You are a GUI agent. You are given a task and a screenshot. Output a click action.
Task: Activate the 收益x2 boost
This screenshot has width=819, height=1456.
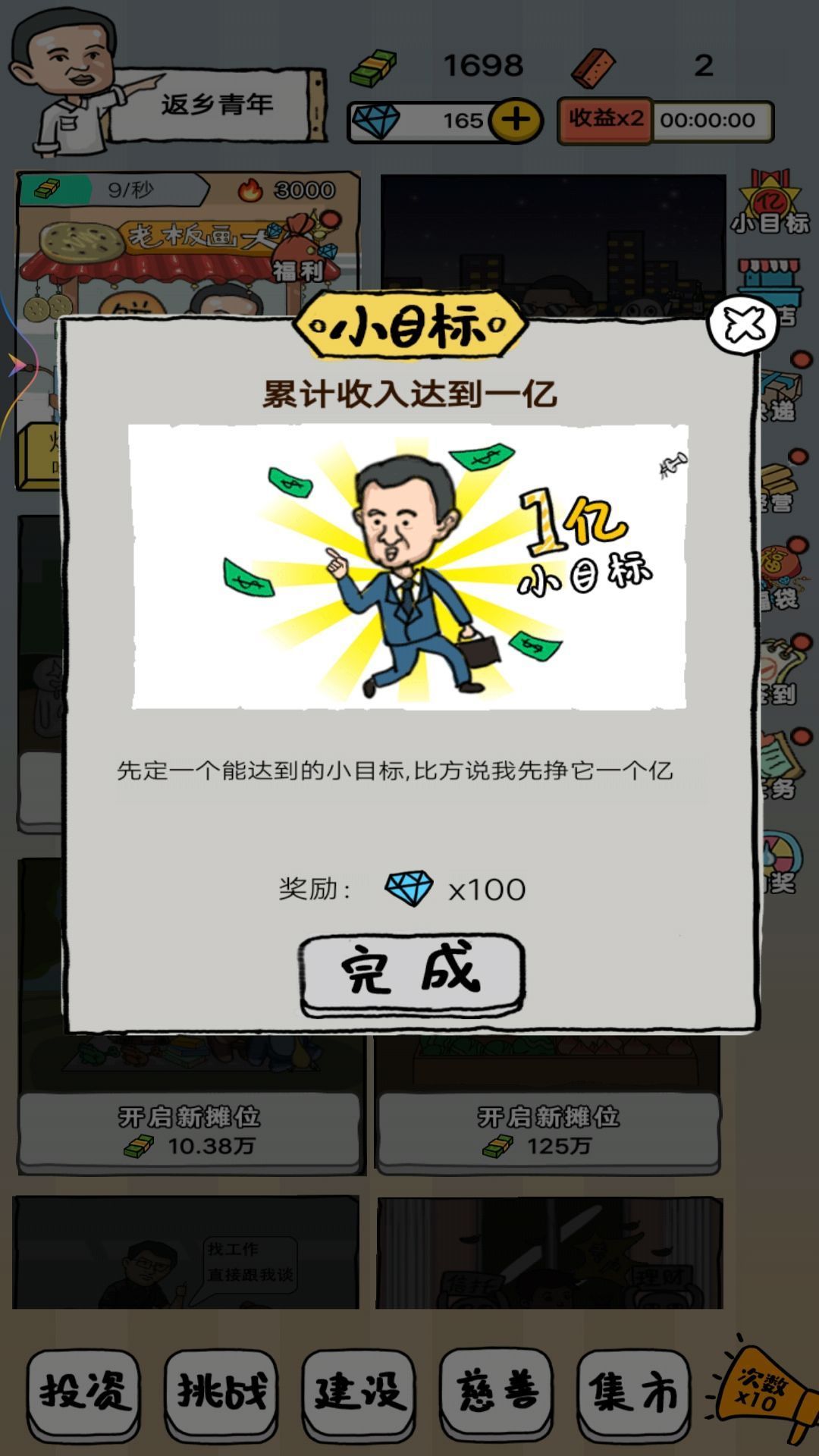[x=605, y=120]
